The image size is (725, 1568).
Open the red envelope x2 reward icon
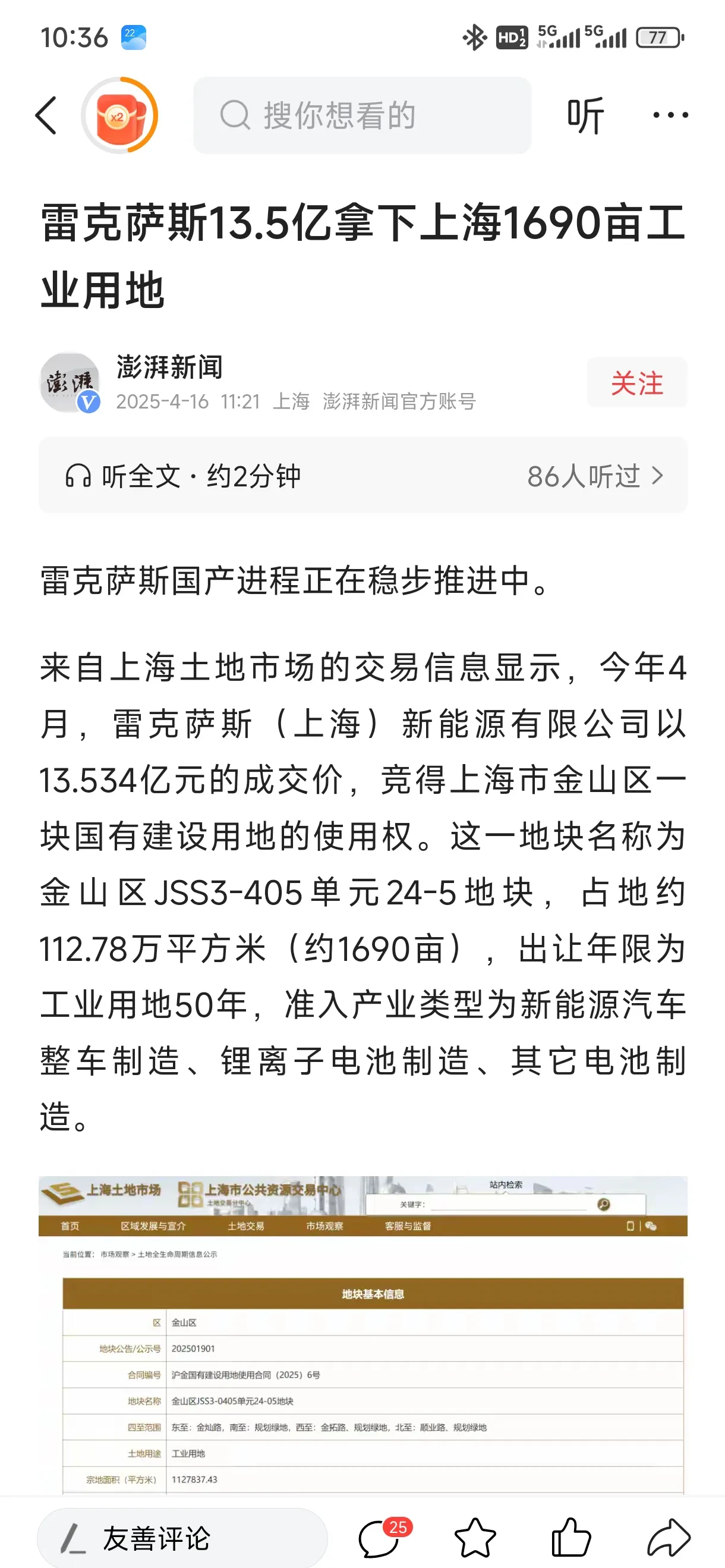pos(120,115)
